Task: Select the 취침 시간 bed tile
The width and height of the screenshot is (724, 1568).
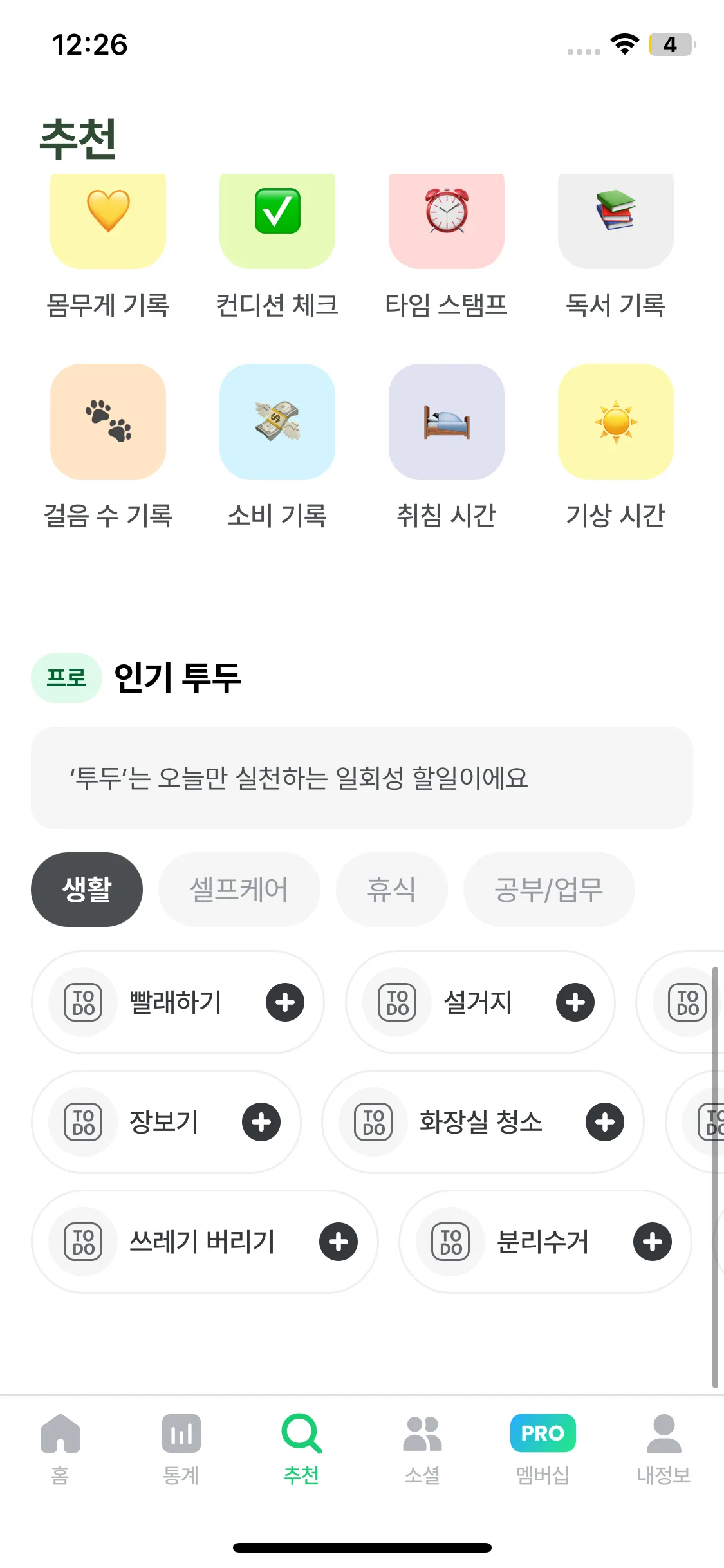Action: point(447,422)
